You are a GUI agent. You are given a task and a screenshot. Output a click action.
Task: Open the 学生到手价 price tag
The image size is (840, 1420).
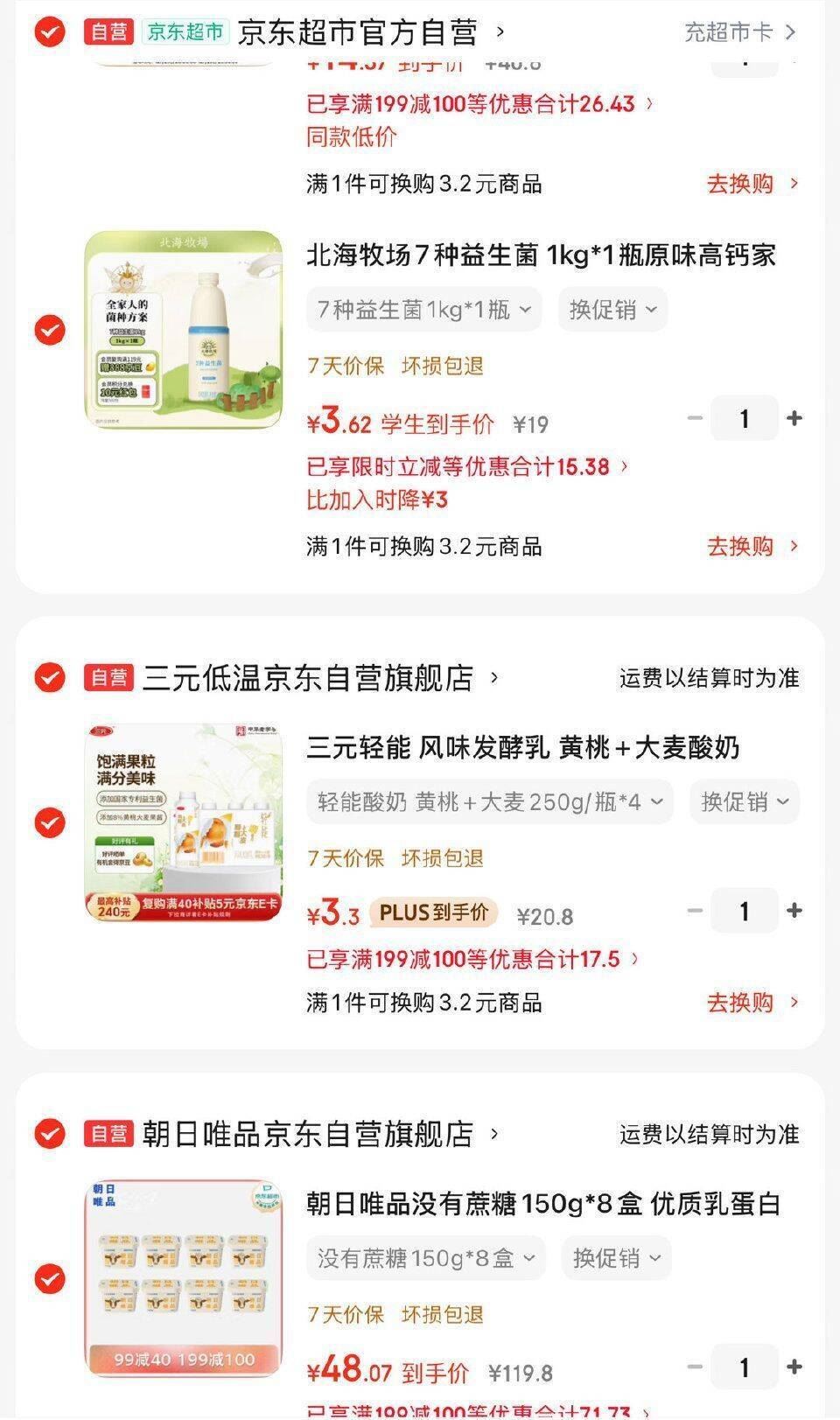pos(434,422)
